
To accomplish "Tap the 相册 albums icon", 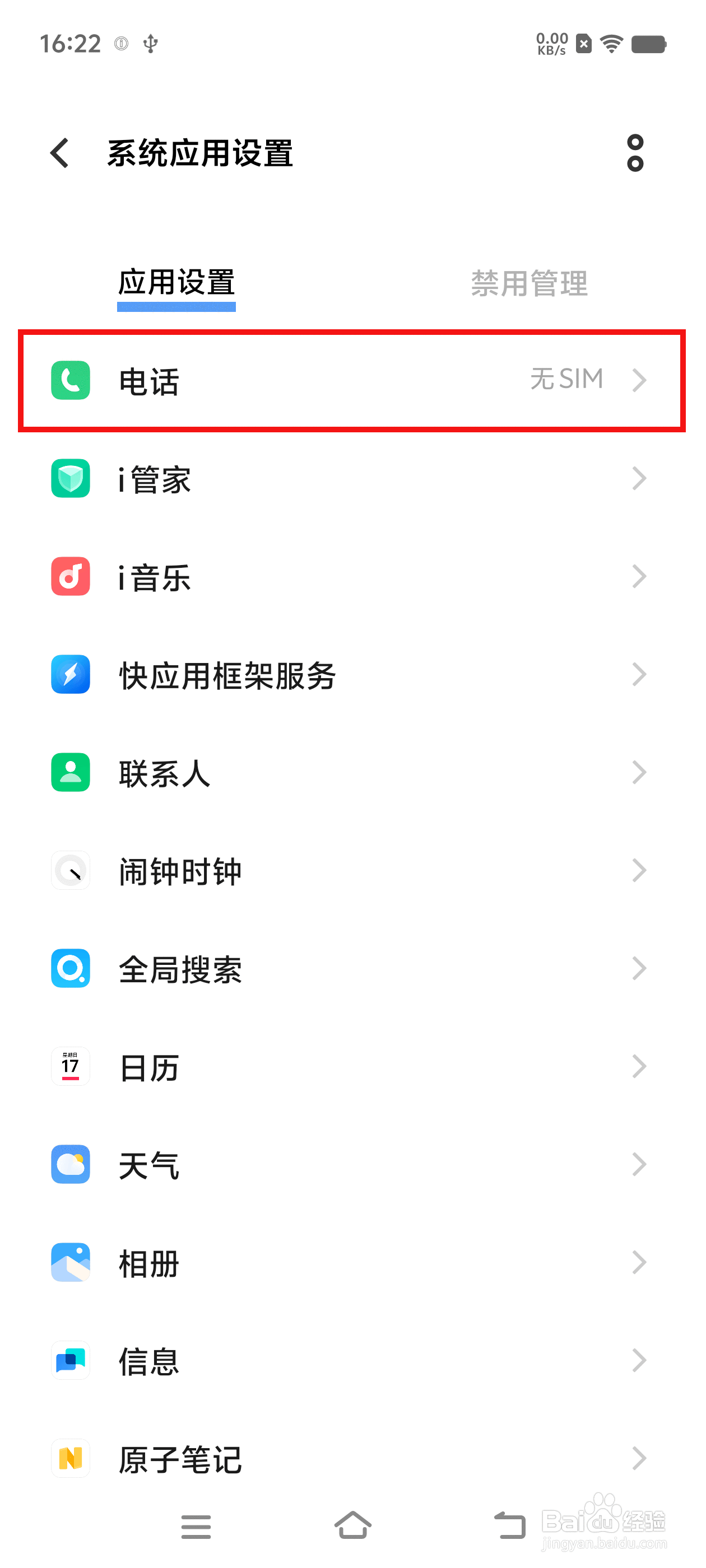I will click(70, 1262).
